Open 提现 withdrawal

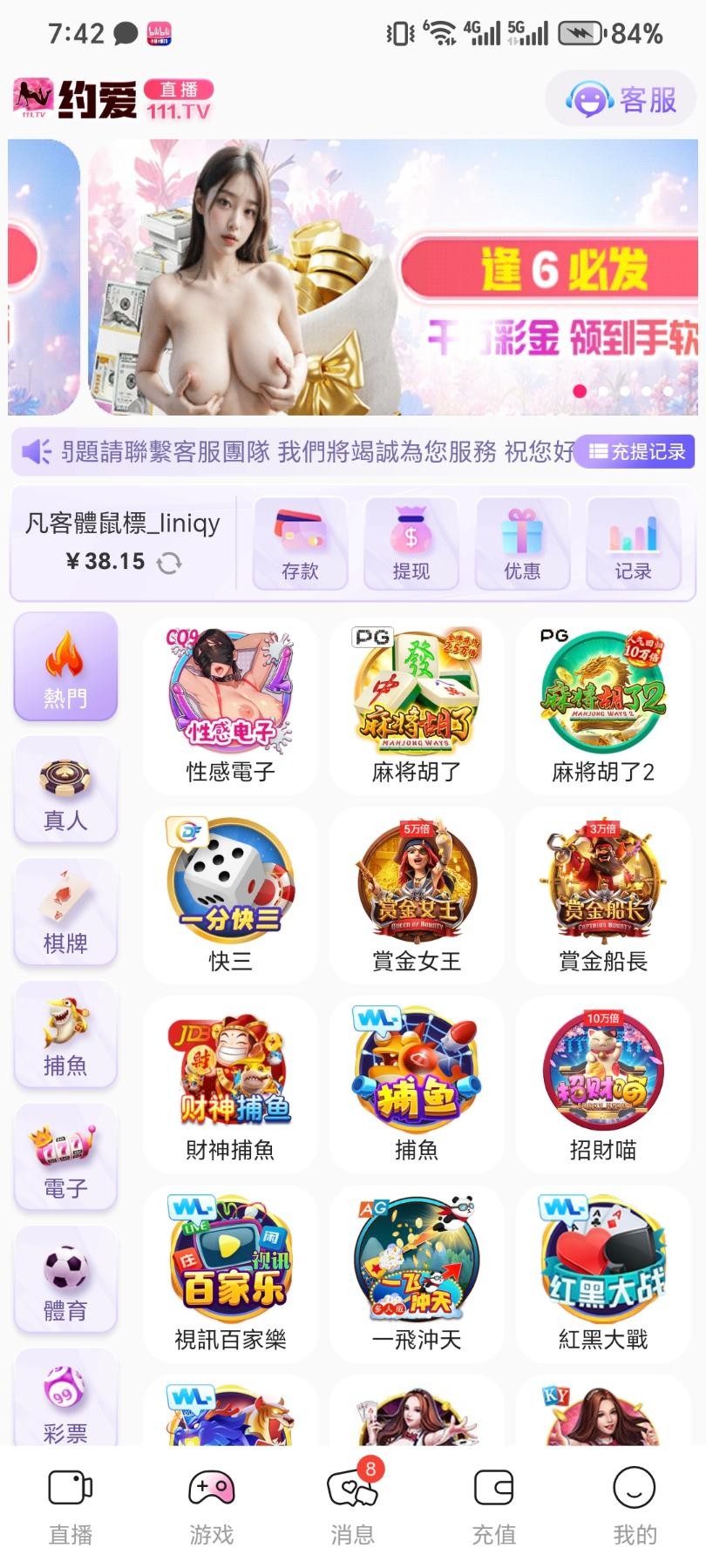[x=411, y=544]
